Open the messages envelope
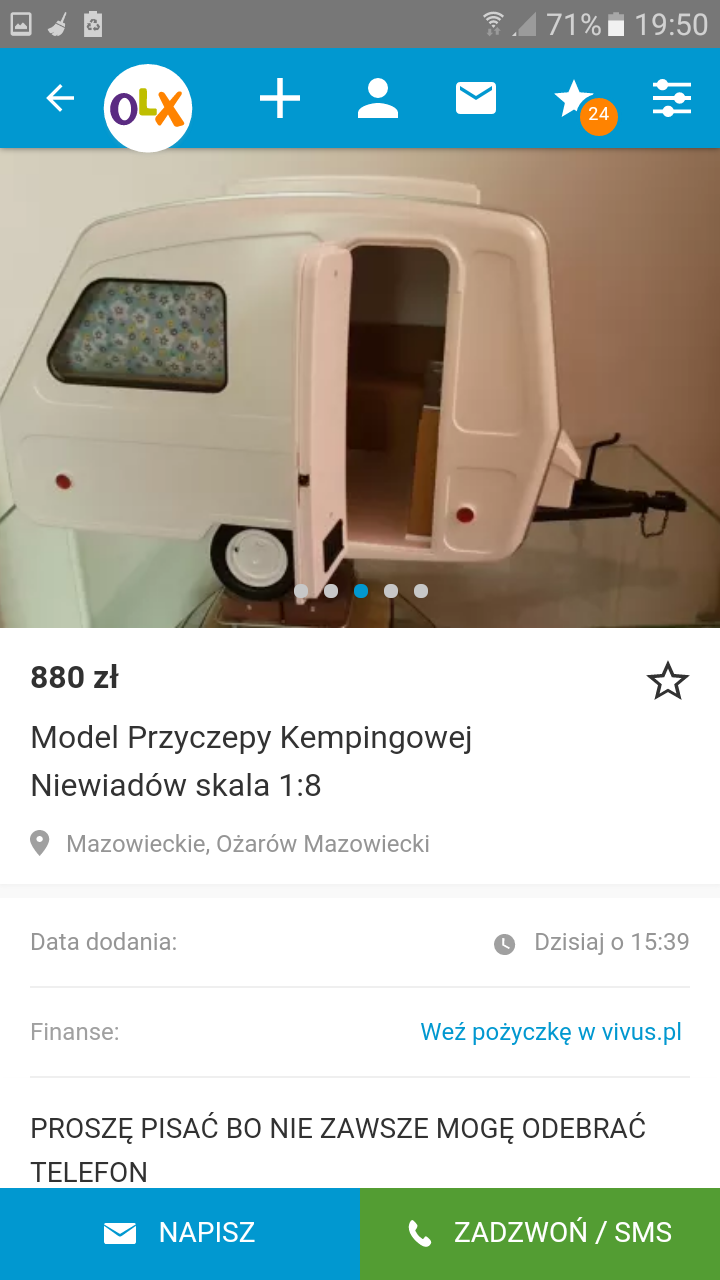The width and height of the screenshot is (720, 1280). pos(476,99)
